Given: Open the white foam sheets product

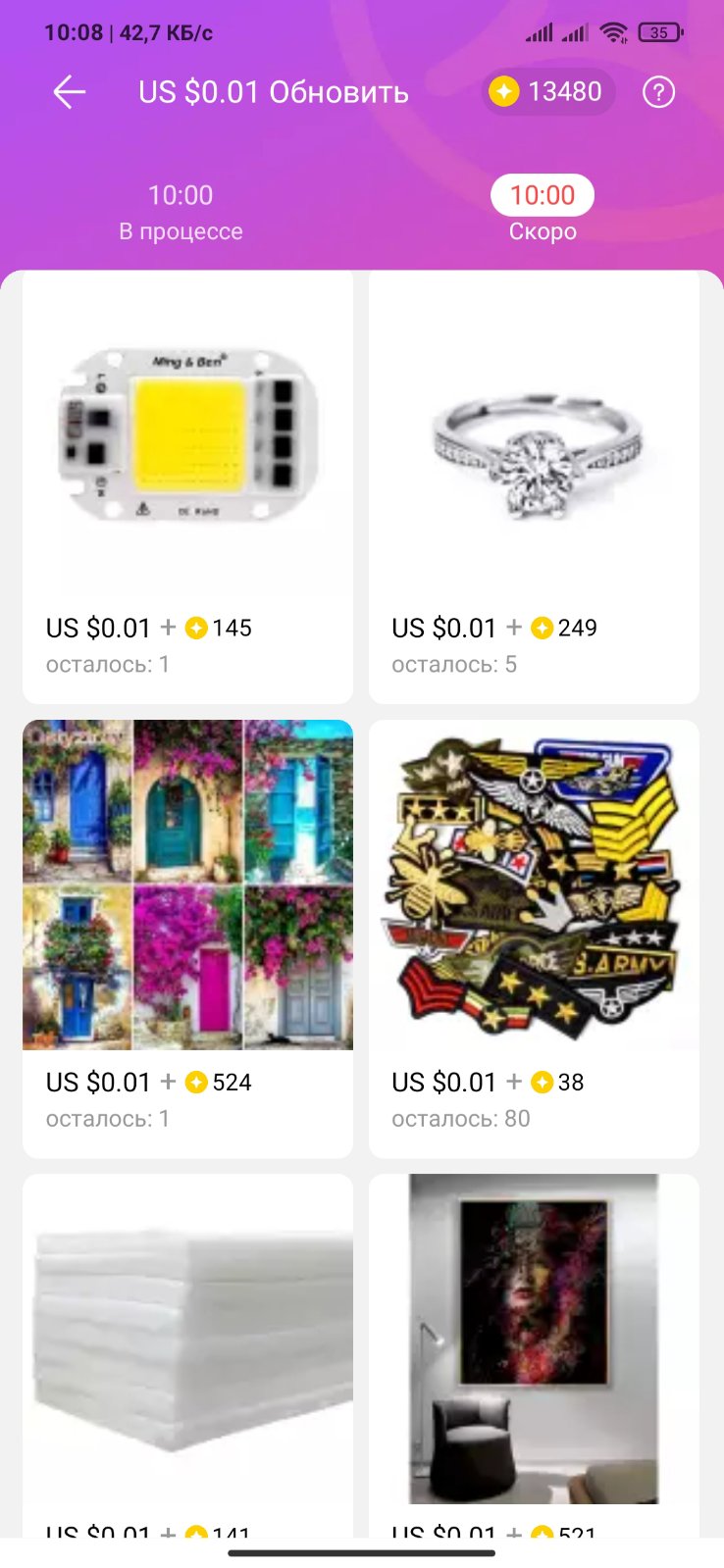Looking at the screenshot, I should click(187, 1340).
